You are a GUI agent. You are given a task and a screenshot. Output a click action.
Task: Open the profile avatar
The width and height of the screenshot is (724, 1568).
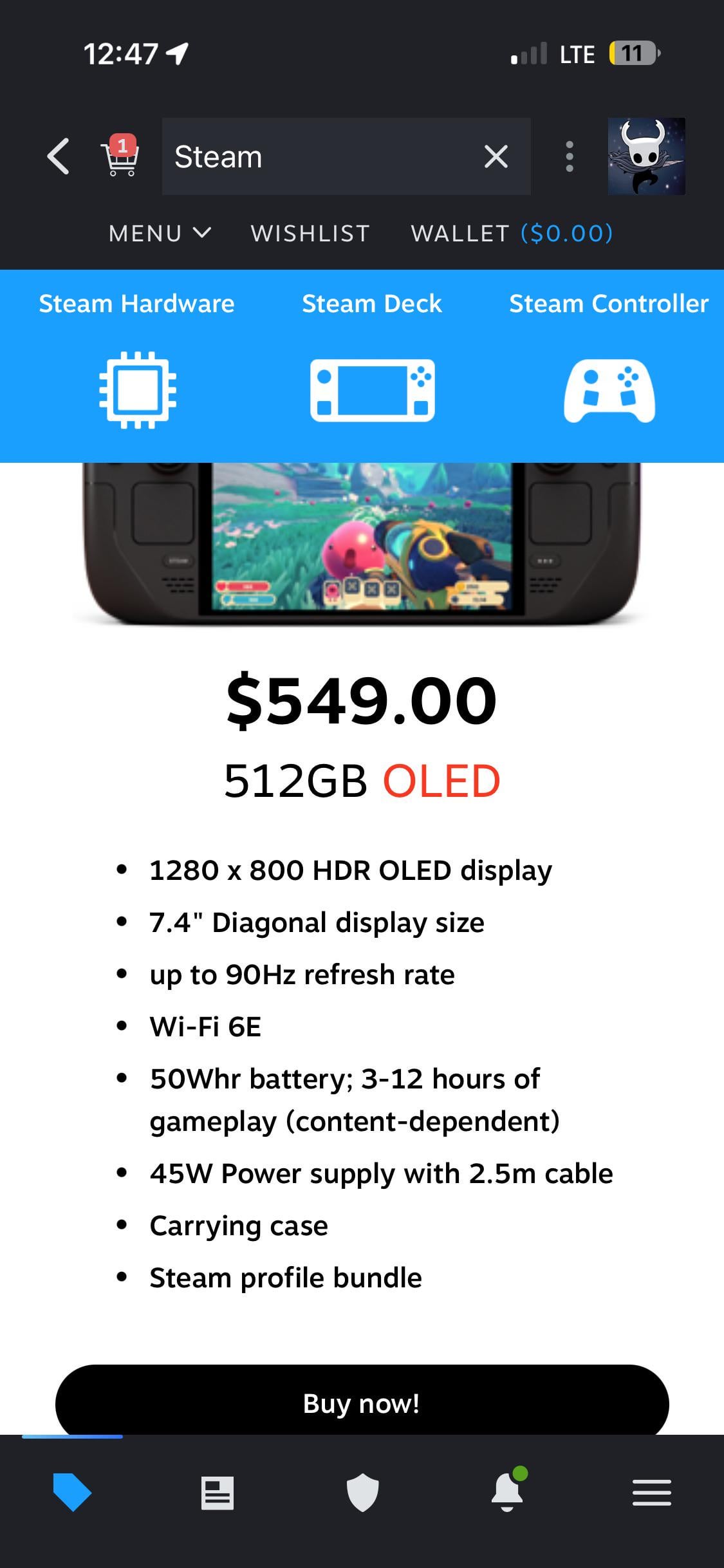pyautogui.click(x=646, y=156)
